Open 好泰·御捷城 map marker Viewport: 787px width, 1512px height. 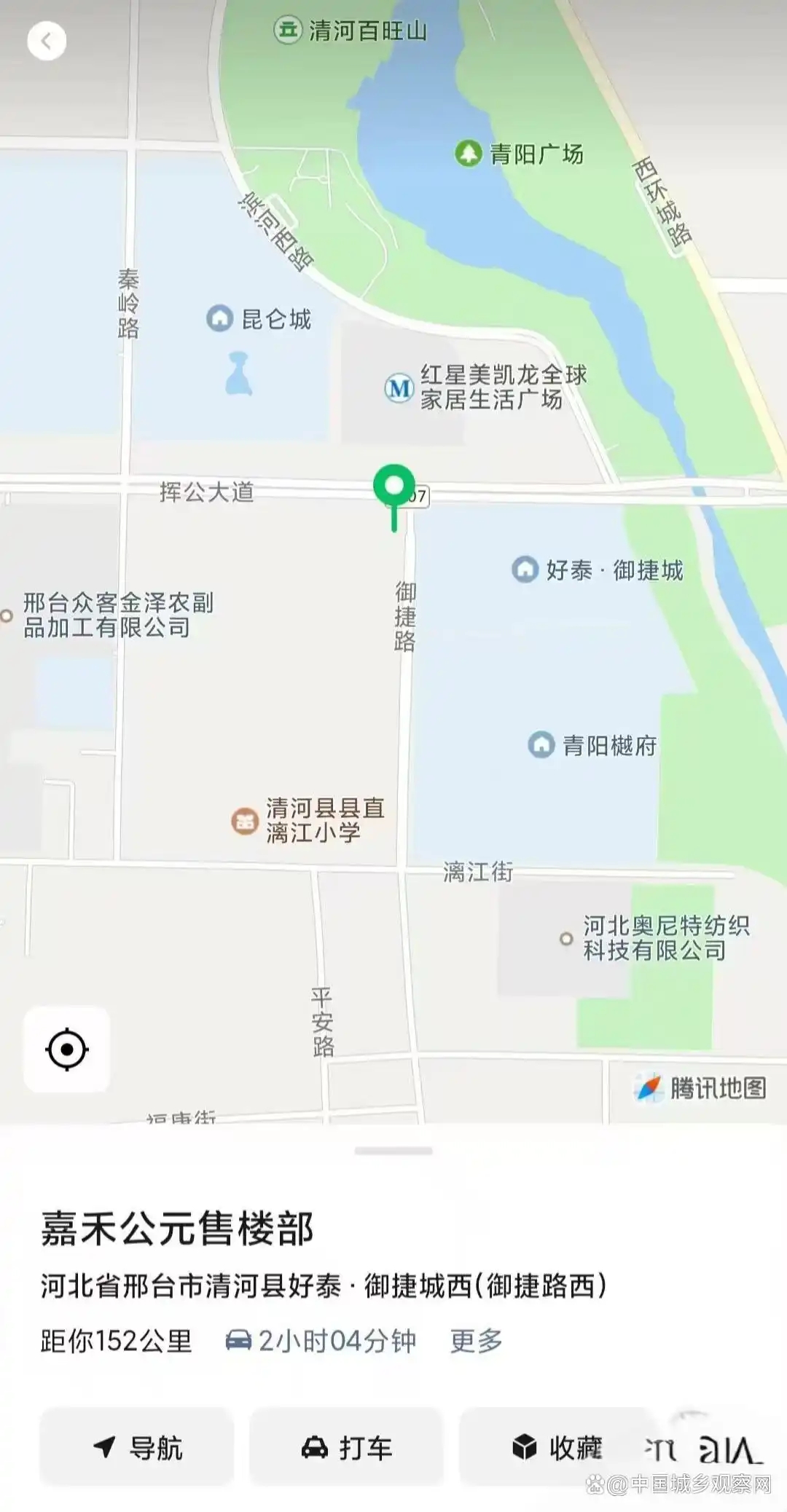[525, 570]
